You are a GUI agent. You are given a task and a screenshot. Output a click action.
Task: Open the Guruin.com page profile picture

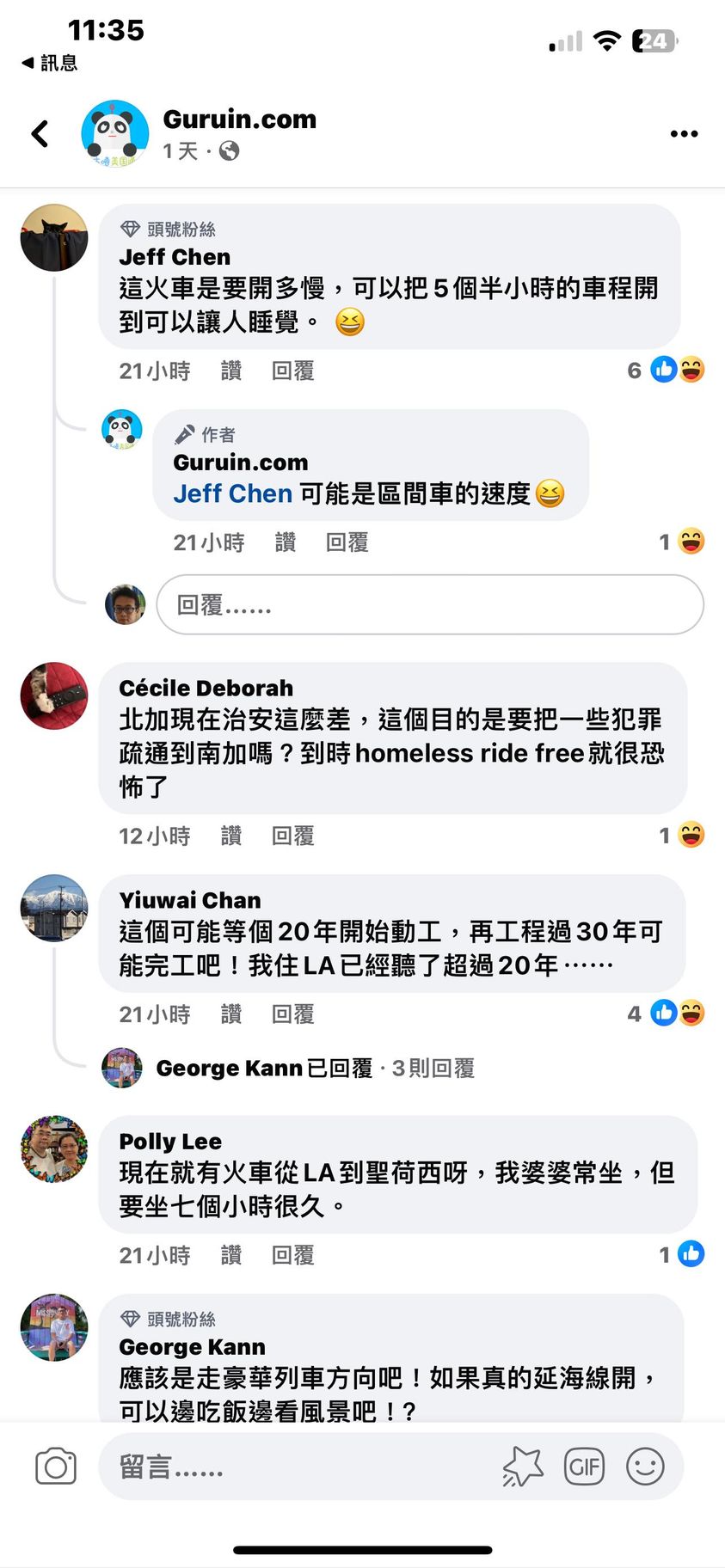(114, 133)
